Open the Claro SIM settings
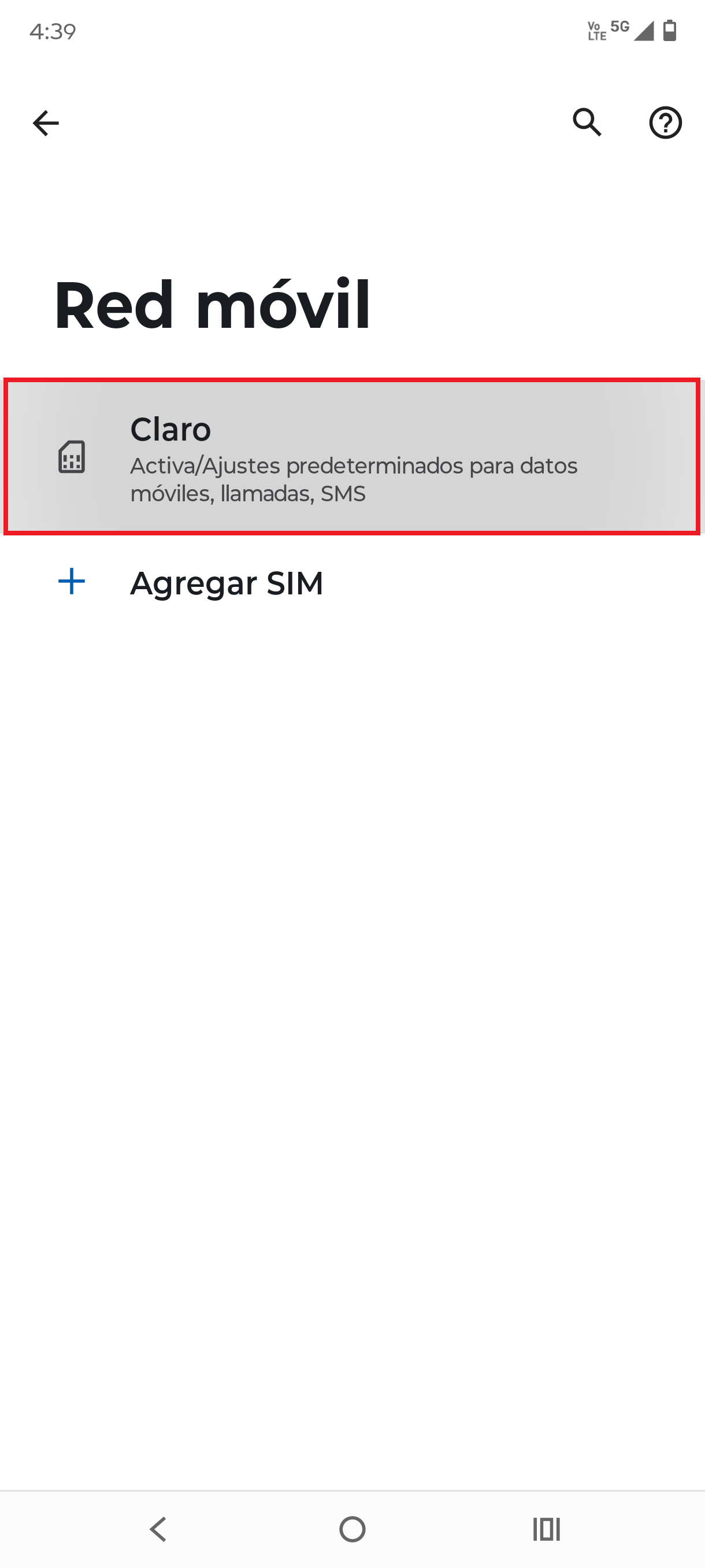705x1568 pixels. [x=352, y=457]
